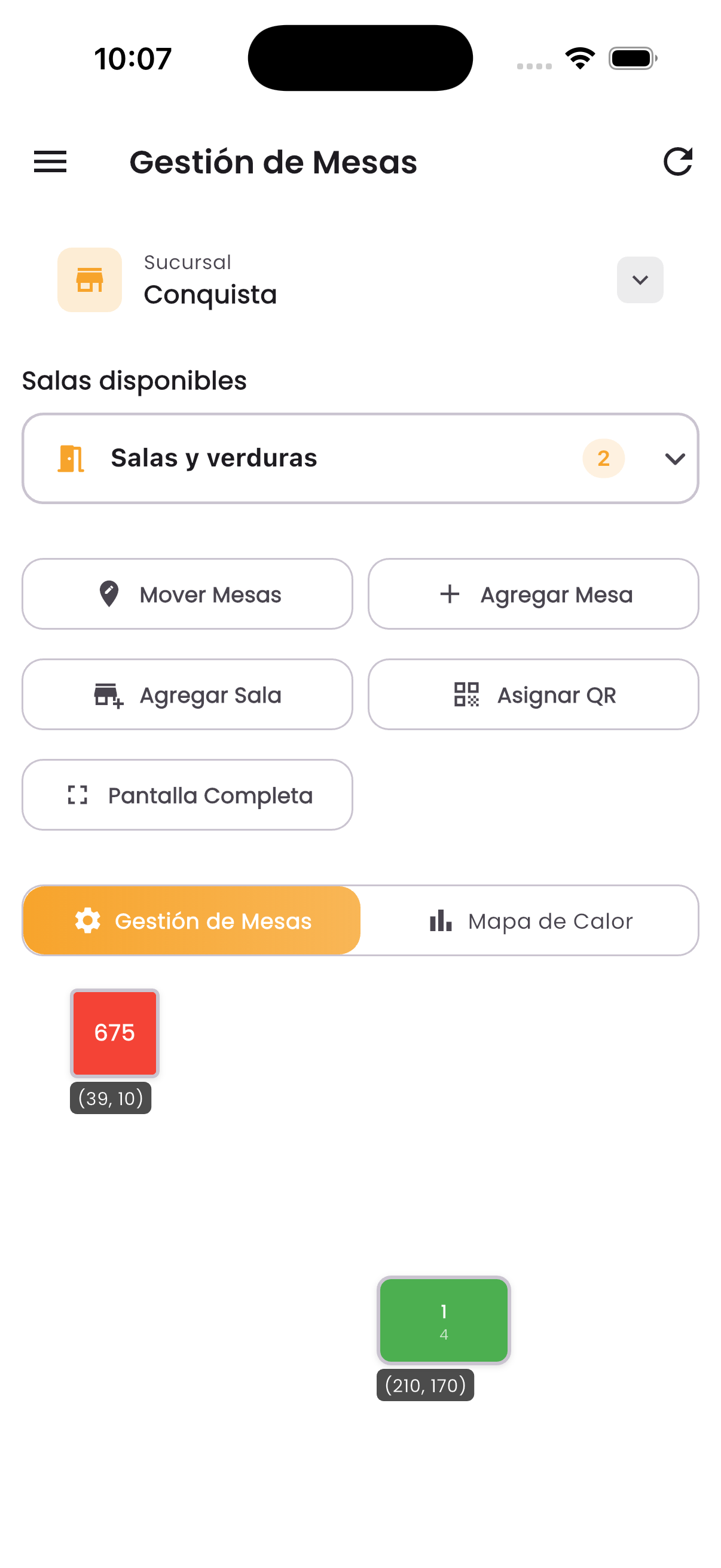This screenshot has height=1568, width=721.
Task: Expand the sucursal selector chevron
Action: click(640, 279)
